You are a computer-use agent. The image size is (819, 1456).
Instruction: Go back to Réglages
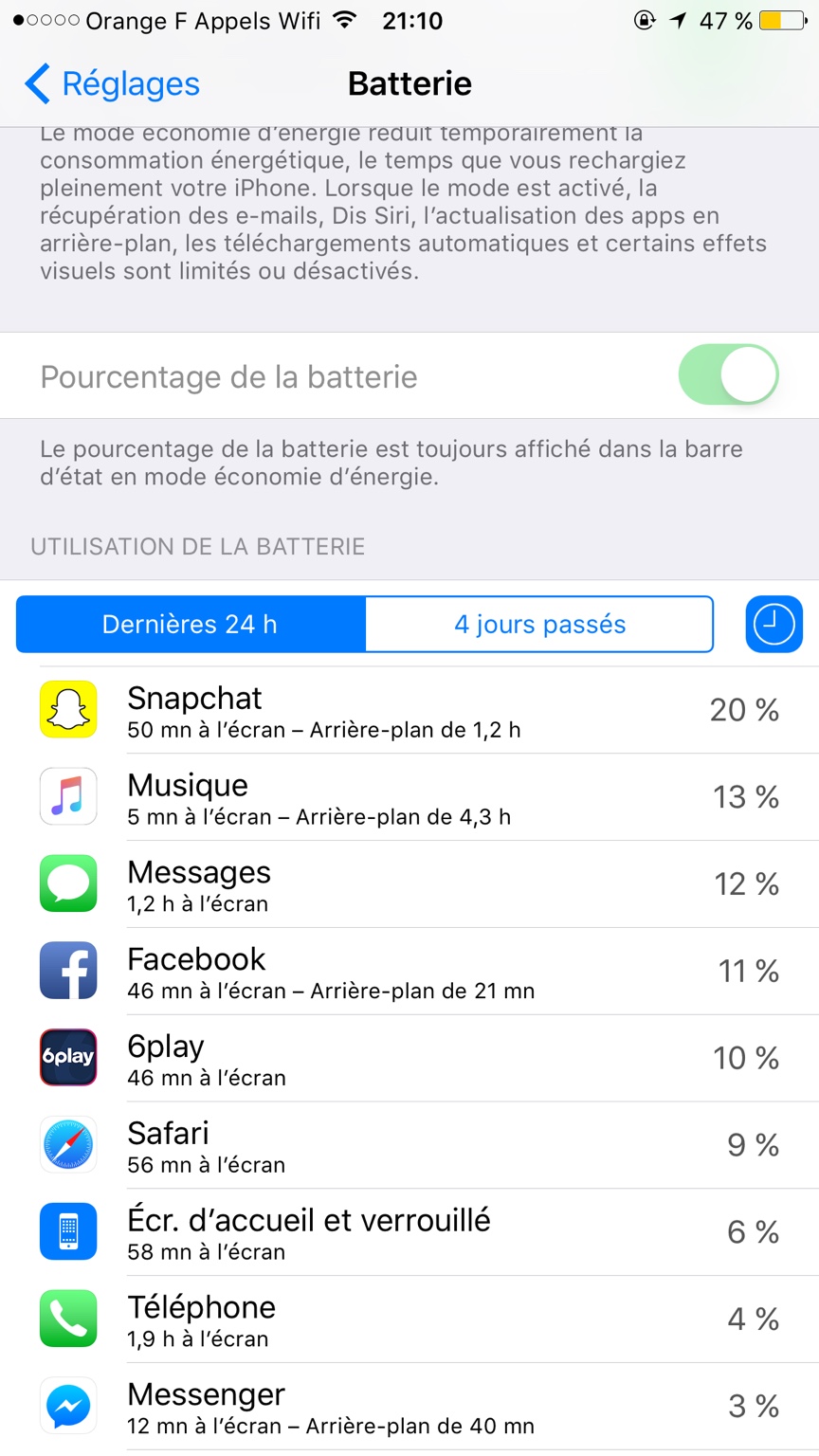(x=112, y=83)
